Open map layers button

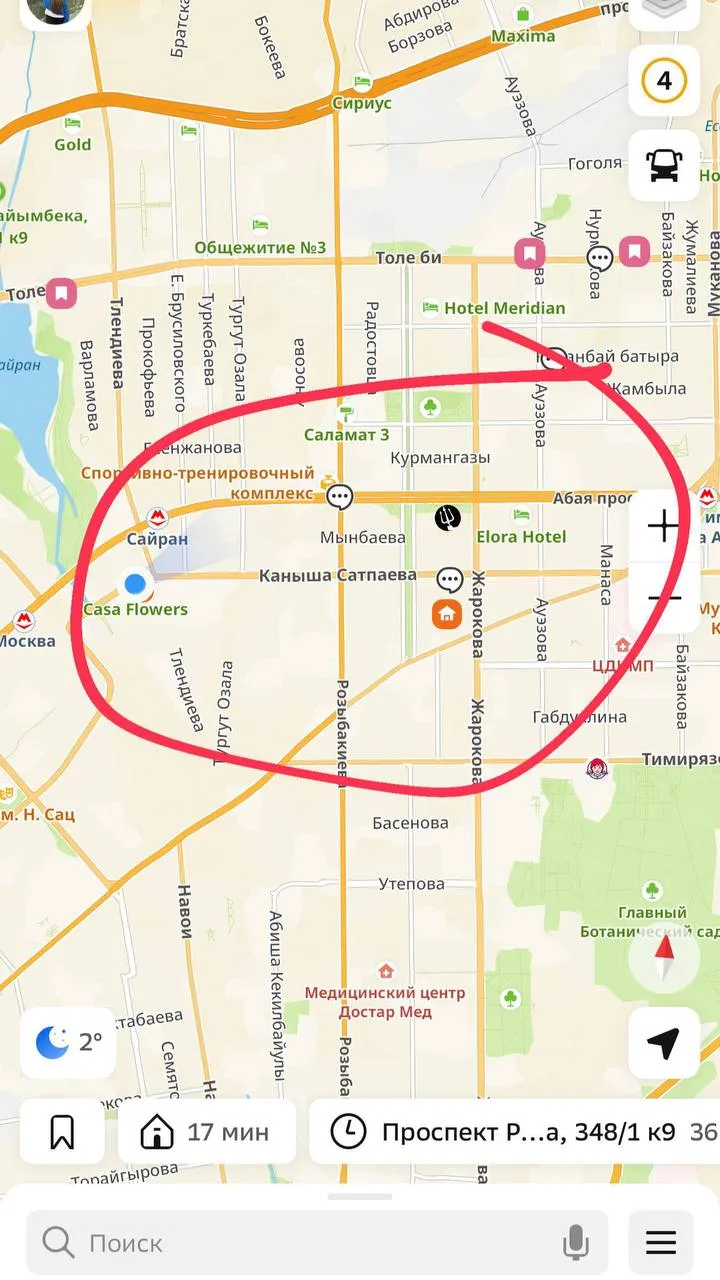[x=664, y=10]
